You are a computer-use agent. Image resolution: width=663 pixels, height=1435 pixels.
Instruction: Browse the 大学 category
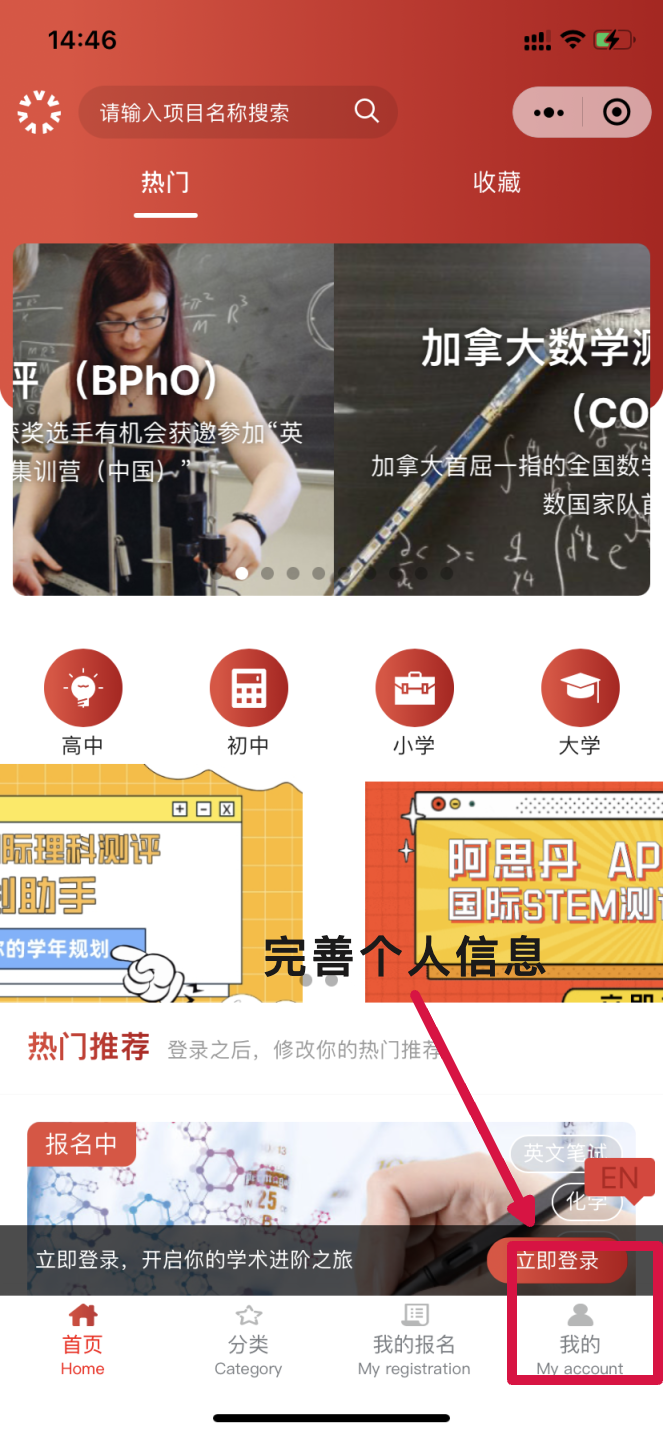pos(580,690)
